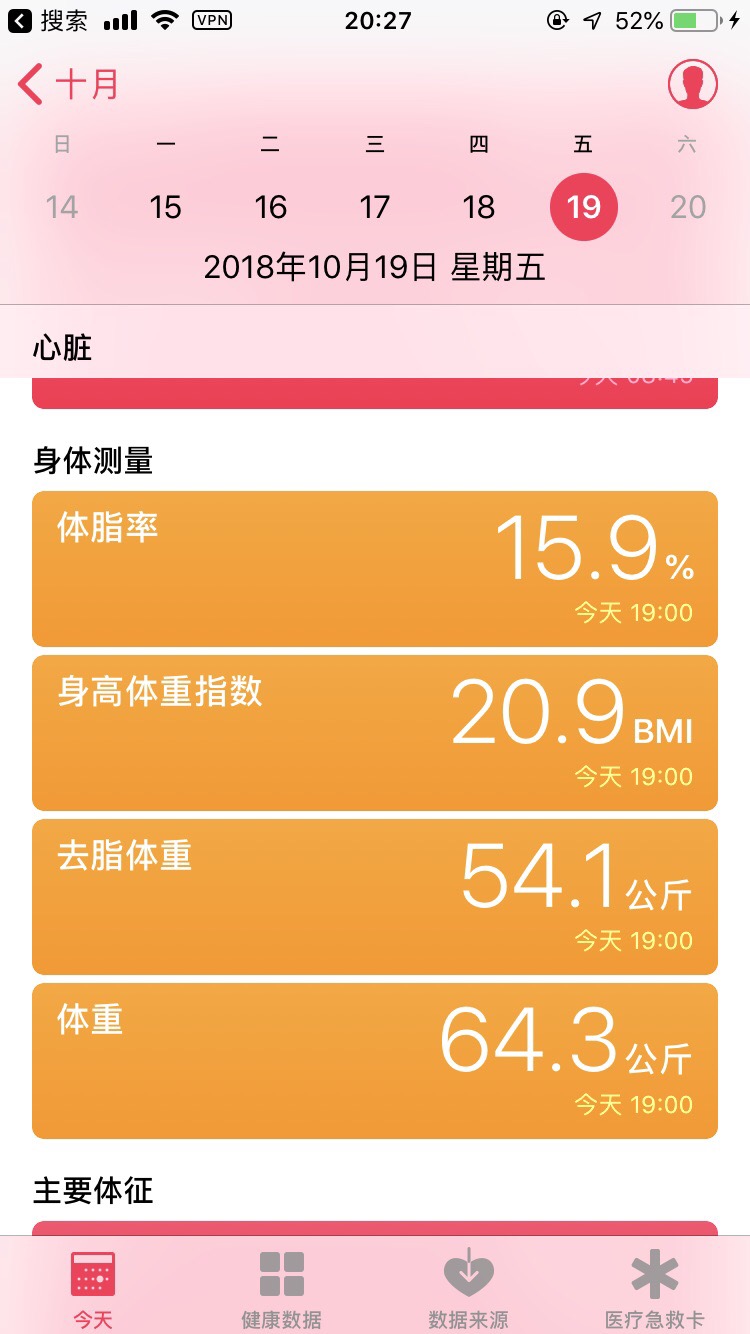Switch to the 健康数据 tab
The height and width of the screenshot is (1334, 750).
click(x=281, y=1288)
